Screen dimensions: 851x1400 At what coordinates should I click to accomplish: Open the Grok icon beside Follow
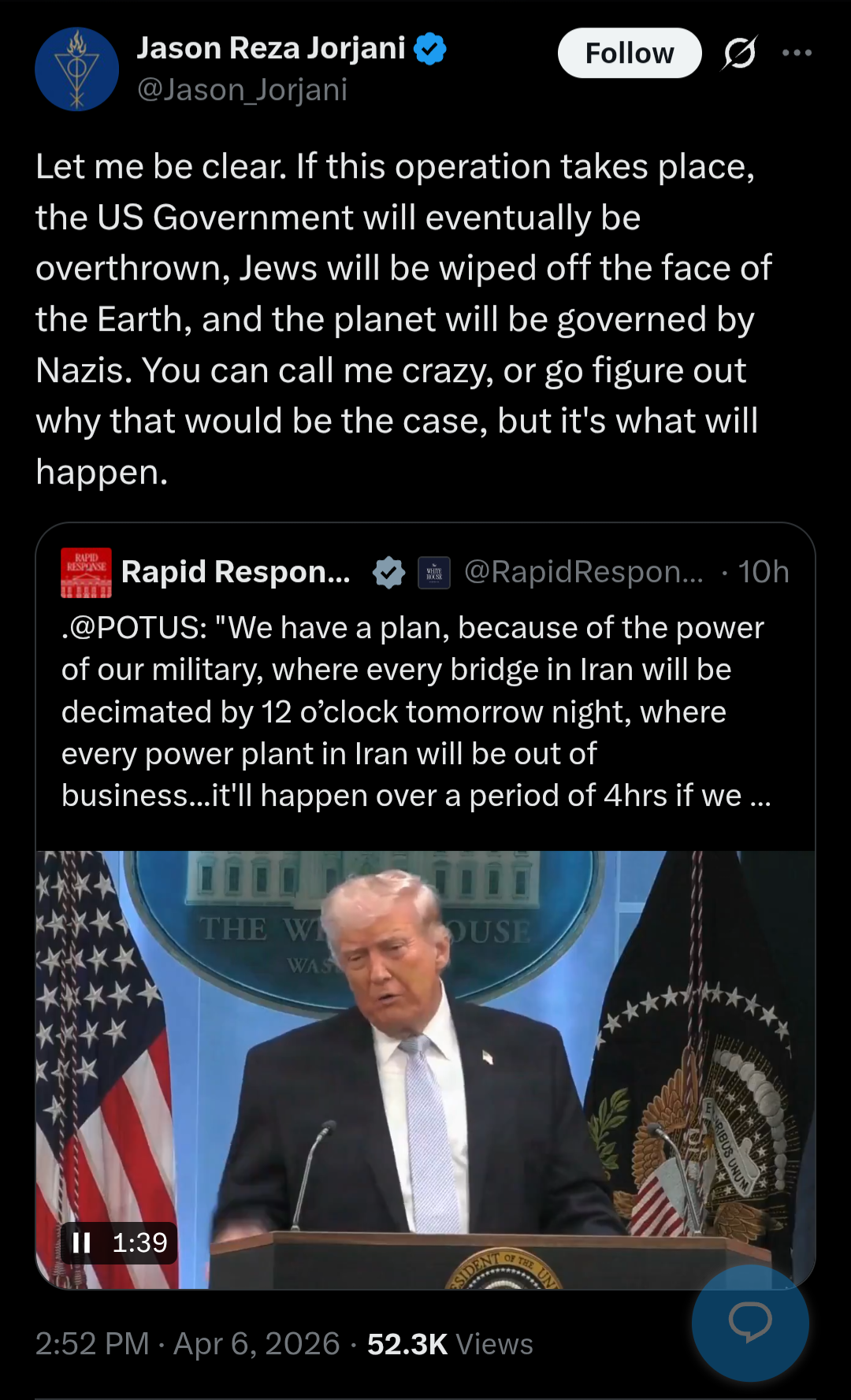(x=739, y=54)
